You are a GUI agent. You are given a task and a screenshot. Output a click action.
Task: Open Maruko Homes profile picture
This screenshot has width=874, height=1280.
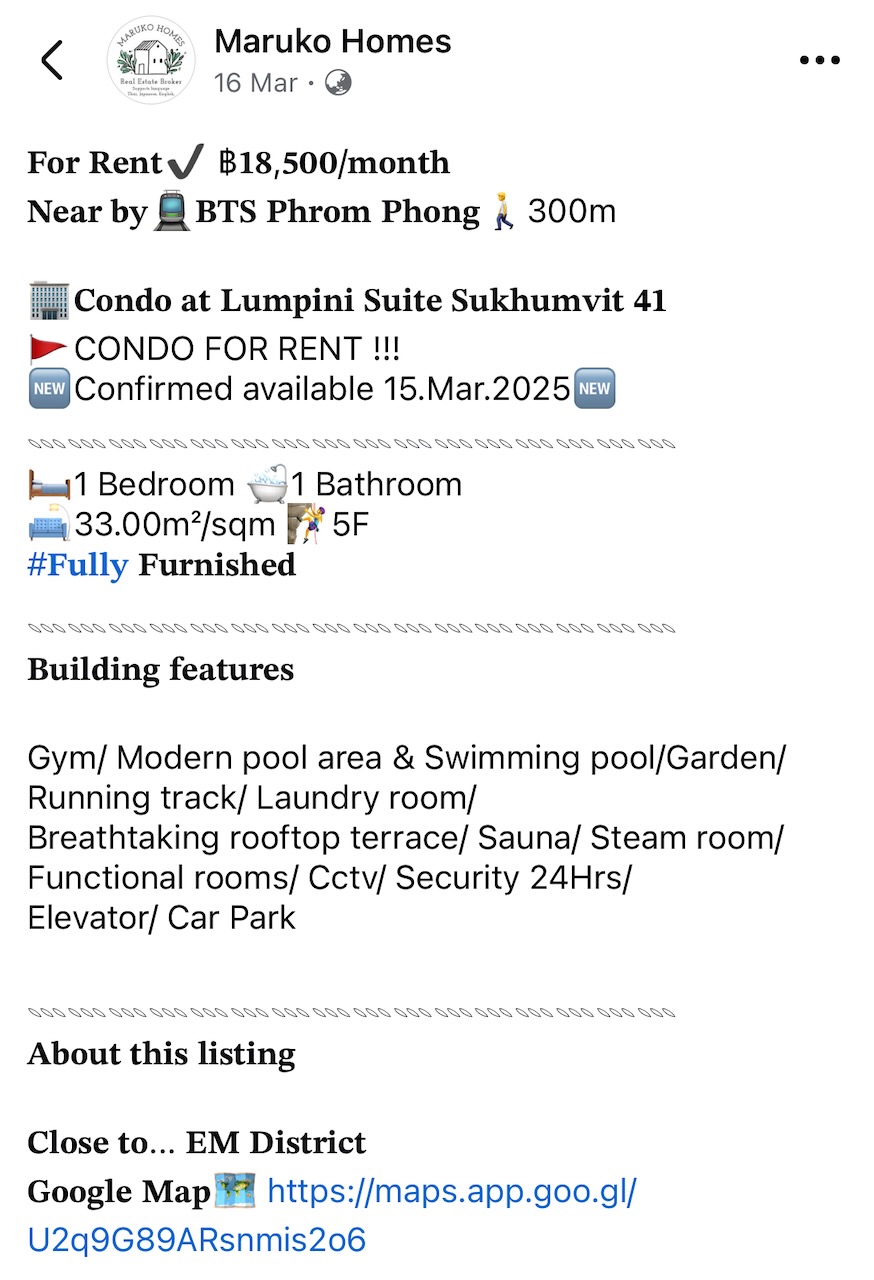coord(150,61)
